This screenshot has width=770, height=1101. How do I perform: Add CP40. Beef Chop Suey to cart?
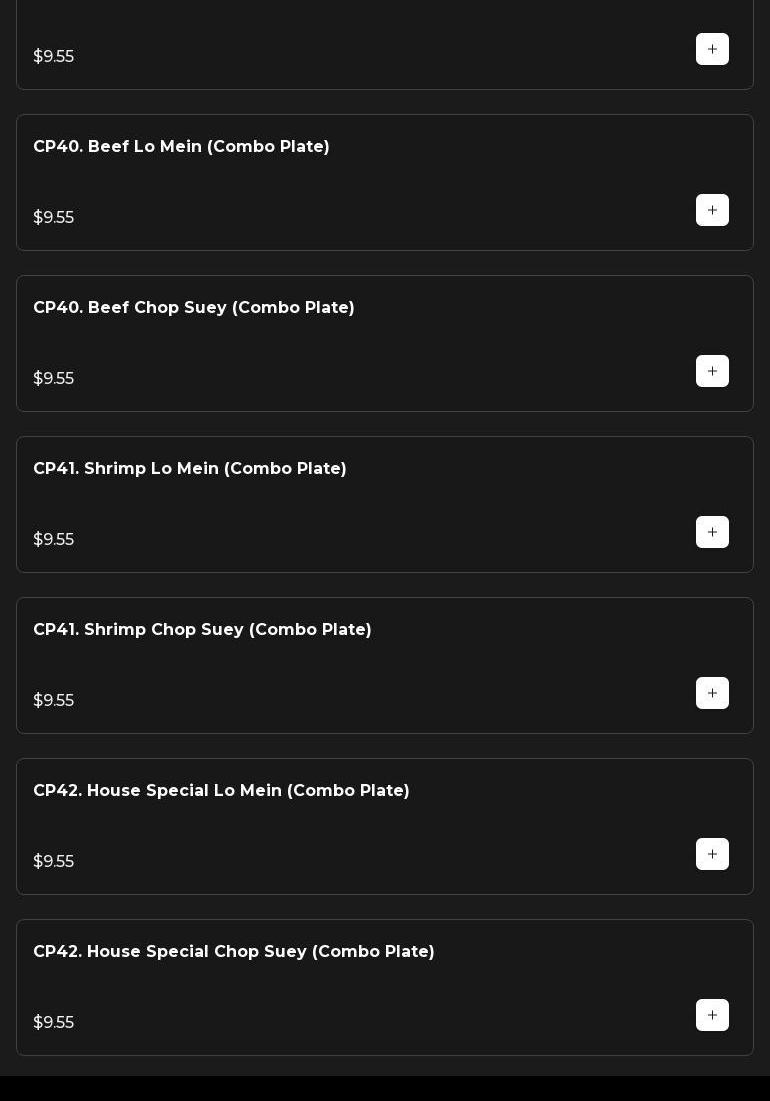[x=712, y=371]
